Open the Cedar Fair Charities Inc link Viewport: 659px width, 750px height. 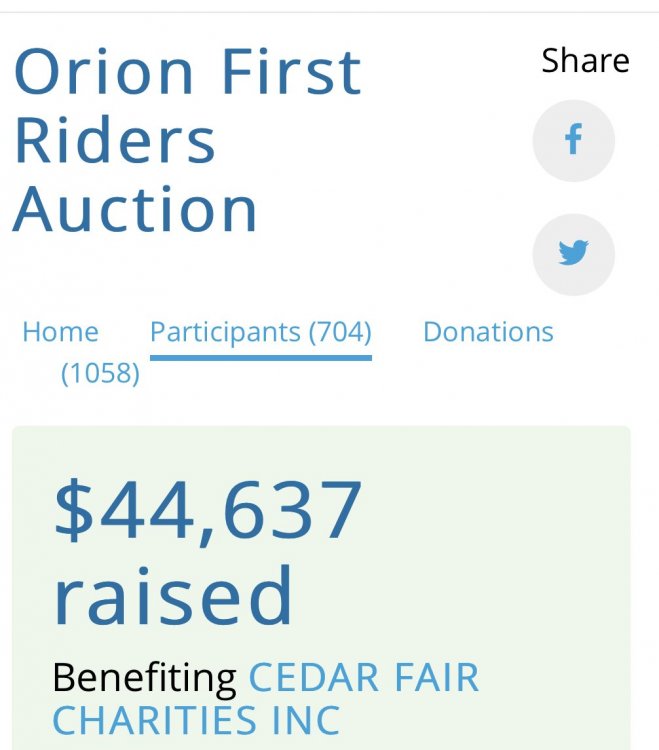[265, 698]
